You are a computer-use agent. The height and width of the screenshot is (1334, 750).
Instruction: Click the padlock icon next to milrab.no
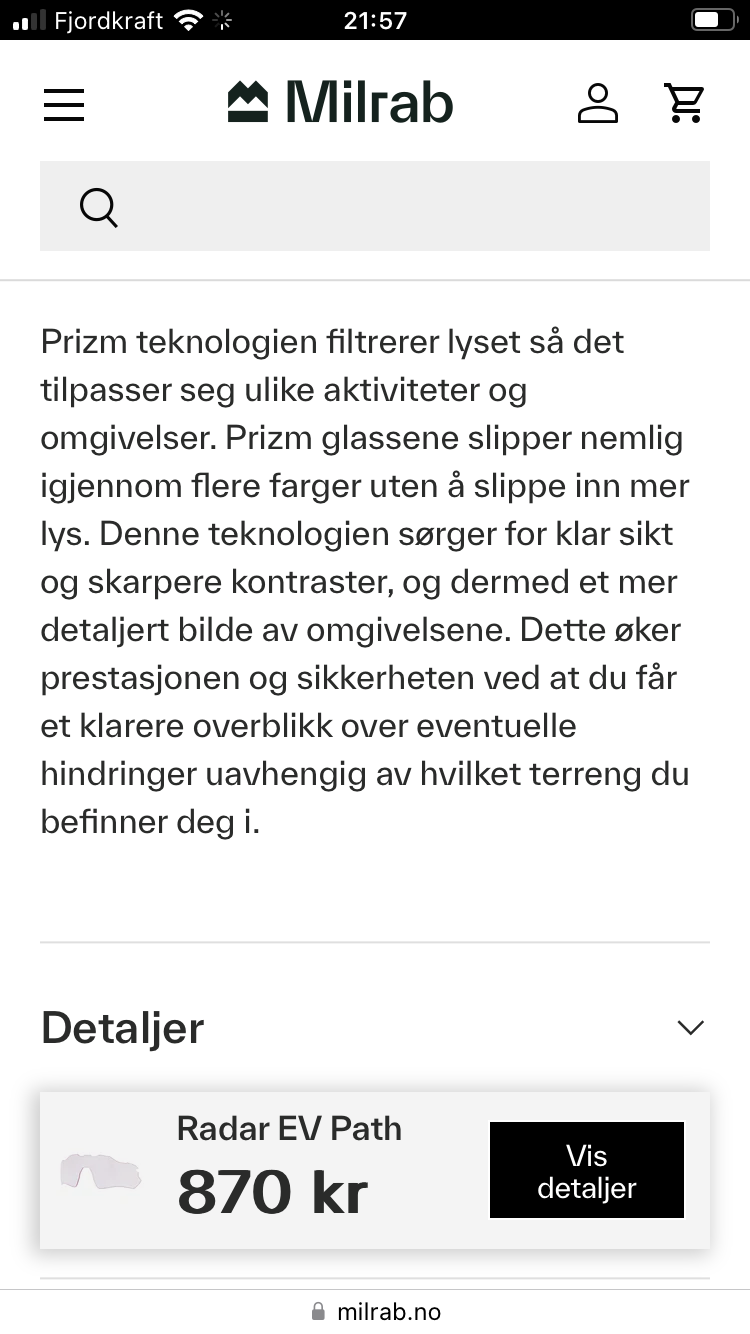click(319, 1310)
